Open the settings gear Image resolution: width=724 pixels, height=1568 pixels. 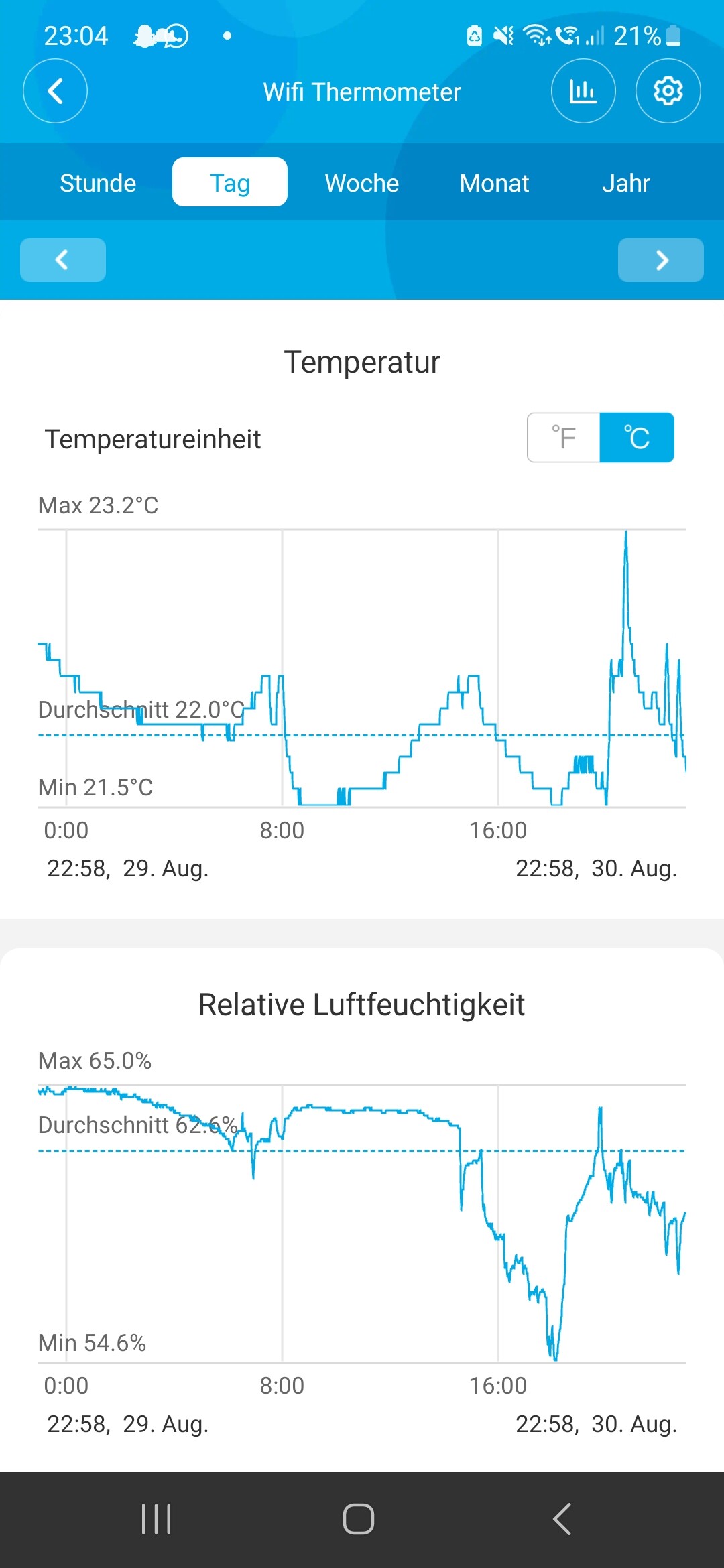tap(668, 91)
